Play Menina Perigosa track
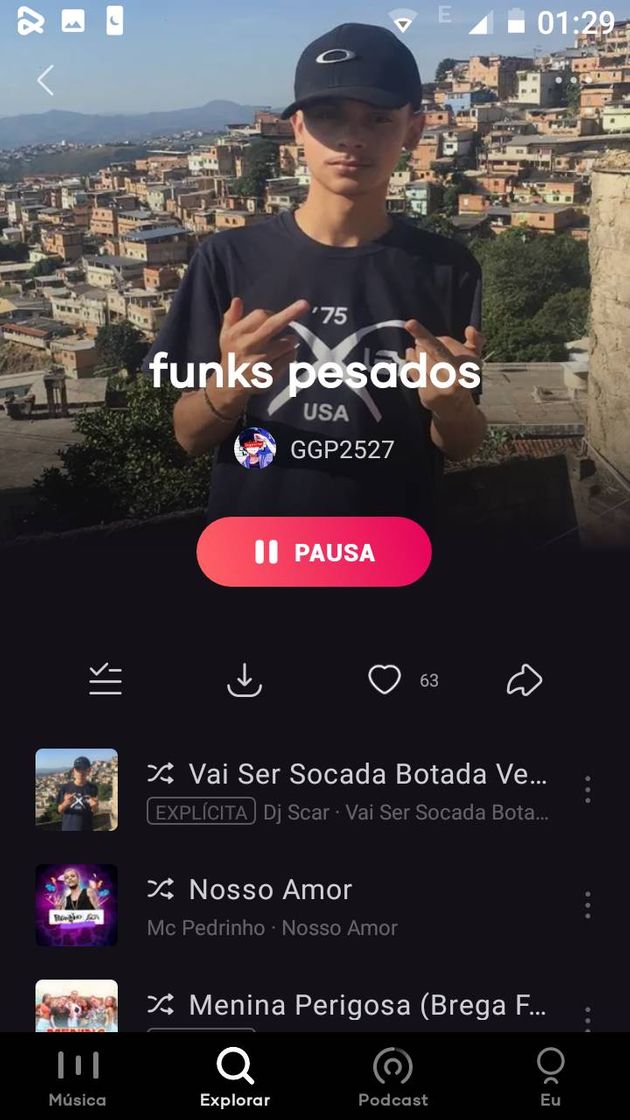This screenshot has height=1120, width=630. click(x=345, y=1005)
